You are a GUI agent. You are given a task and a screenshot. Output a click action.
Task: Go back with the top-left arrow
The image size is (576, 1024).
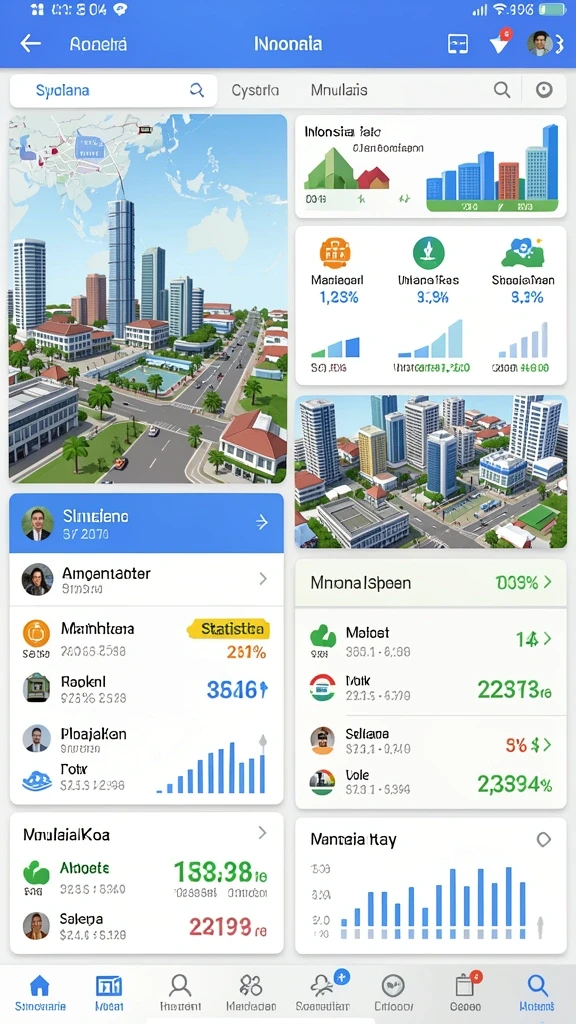point(30,44)
